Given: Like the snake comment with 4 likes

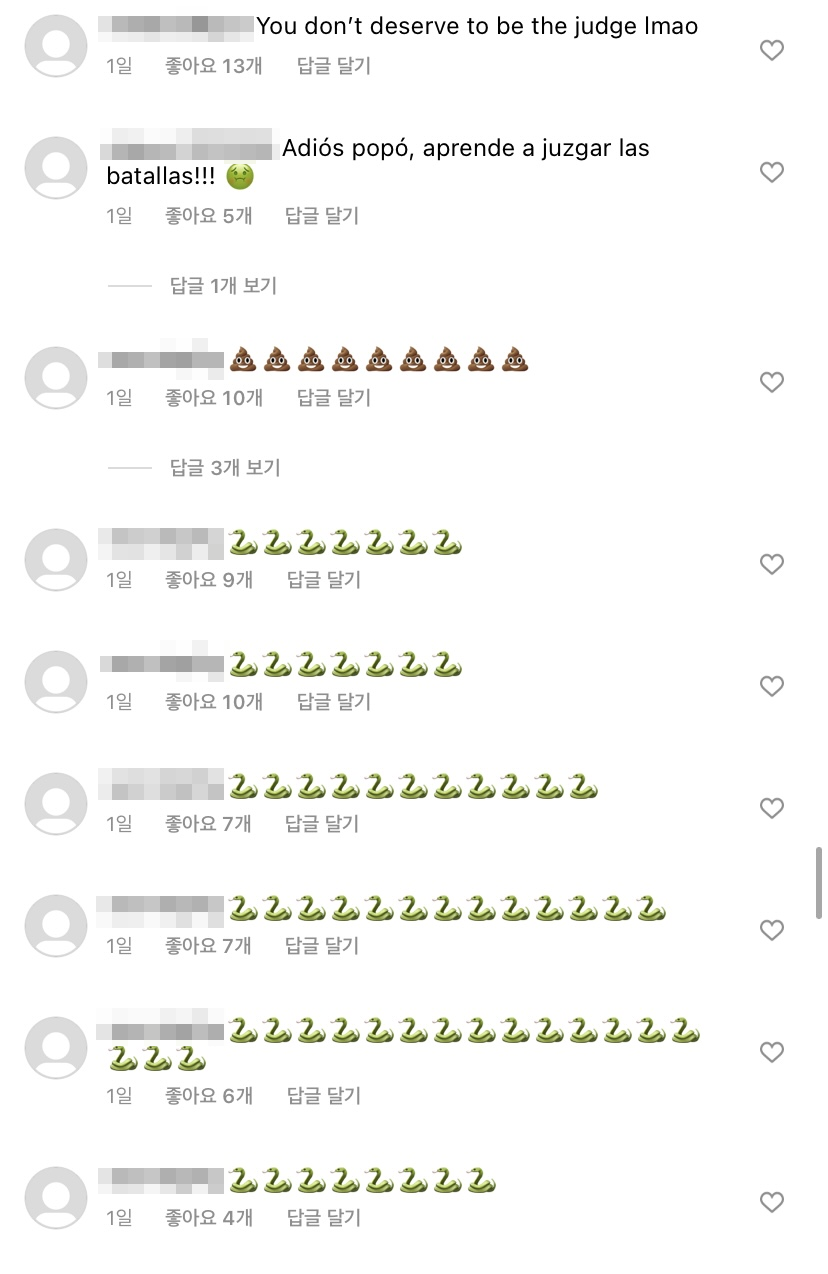Looking at the screenshot, I should (772, 1202).
